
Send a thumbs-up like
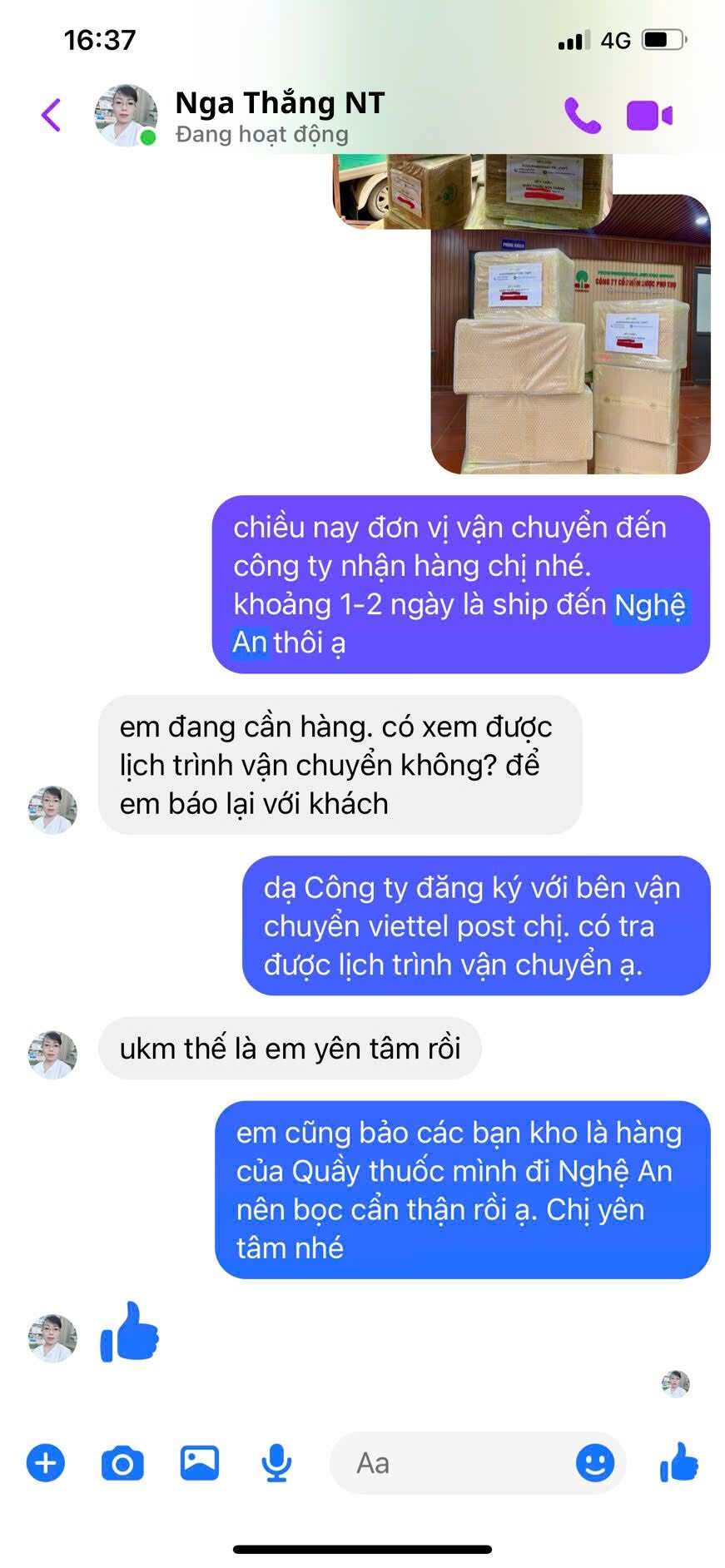coord(678,1462)
